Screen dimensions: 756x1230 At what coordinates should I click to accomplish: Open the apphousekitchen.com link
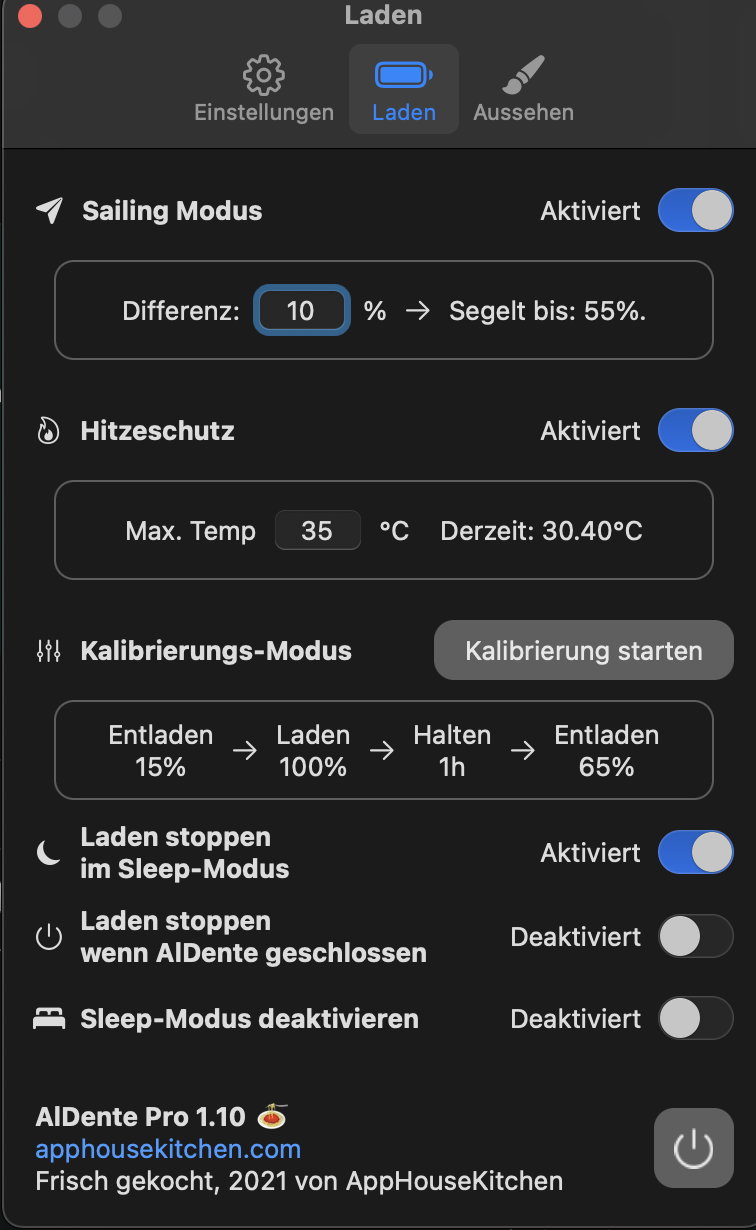168,1149
